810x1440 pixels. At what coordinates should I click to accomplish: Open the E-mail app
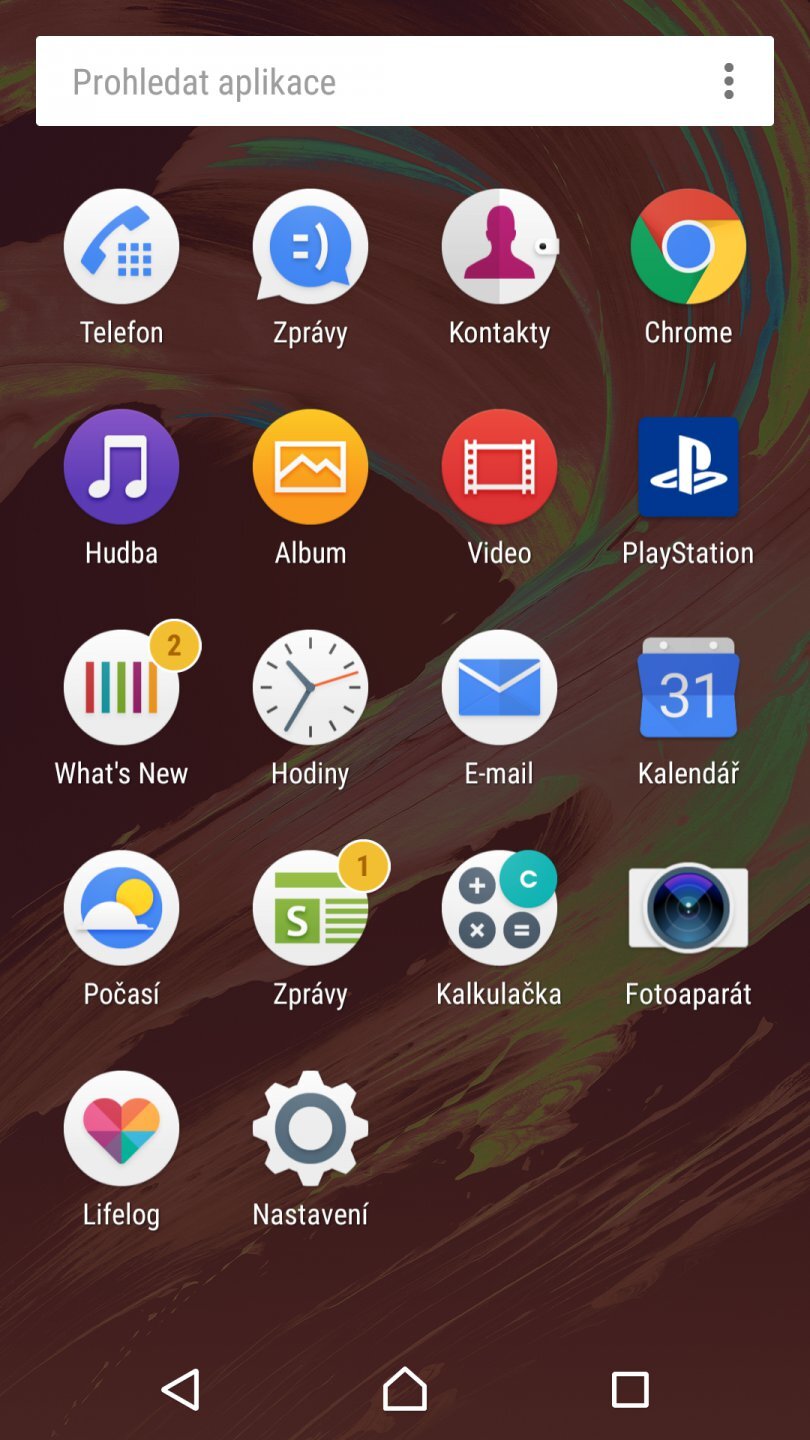(499, 687)
